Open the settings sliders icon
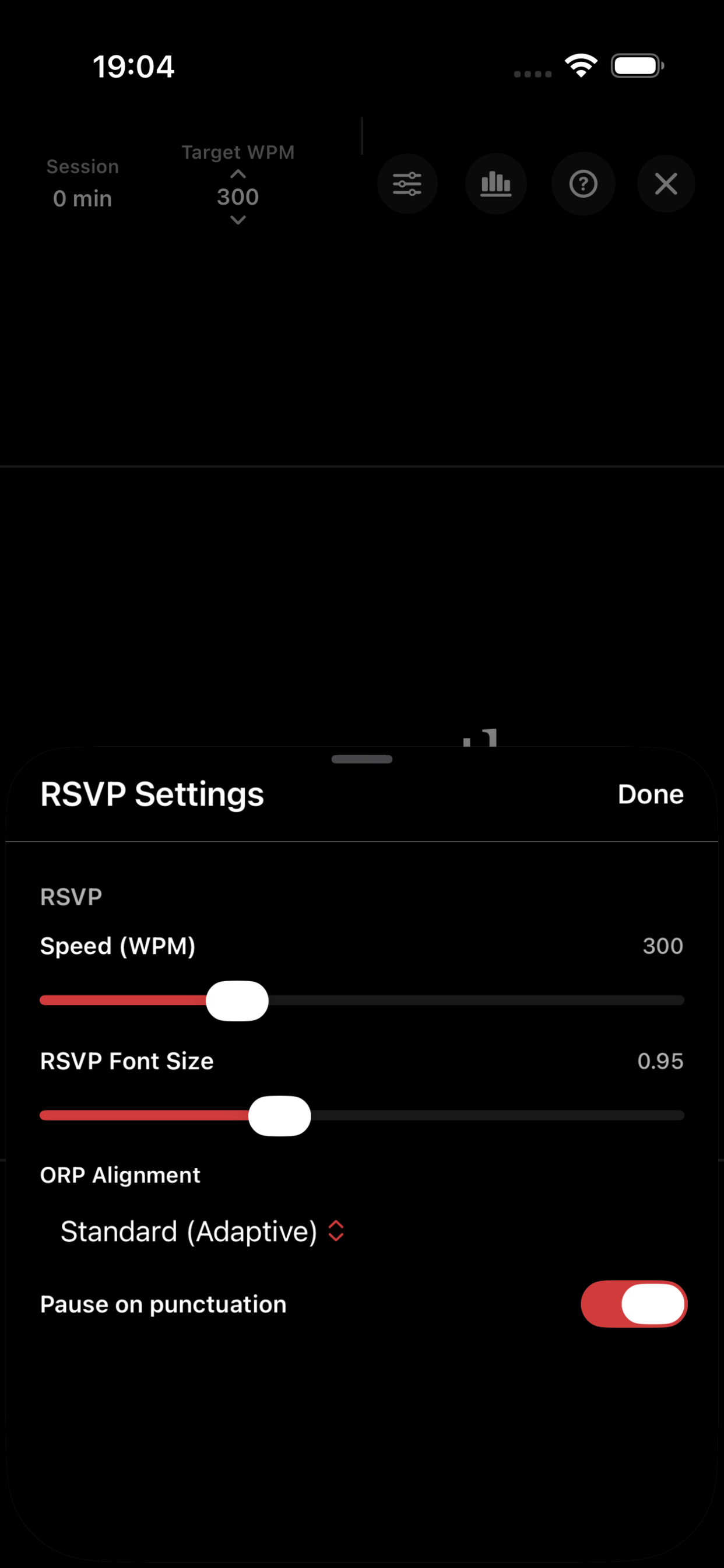 (407, 183)
